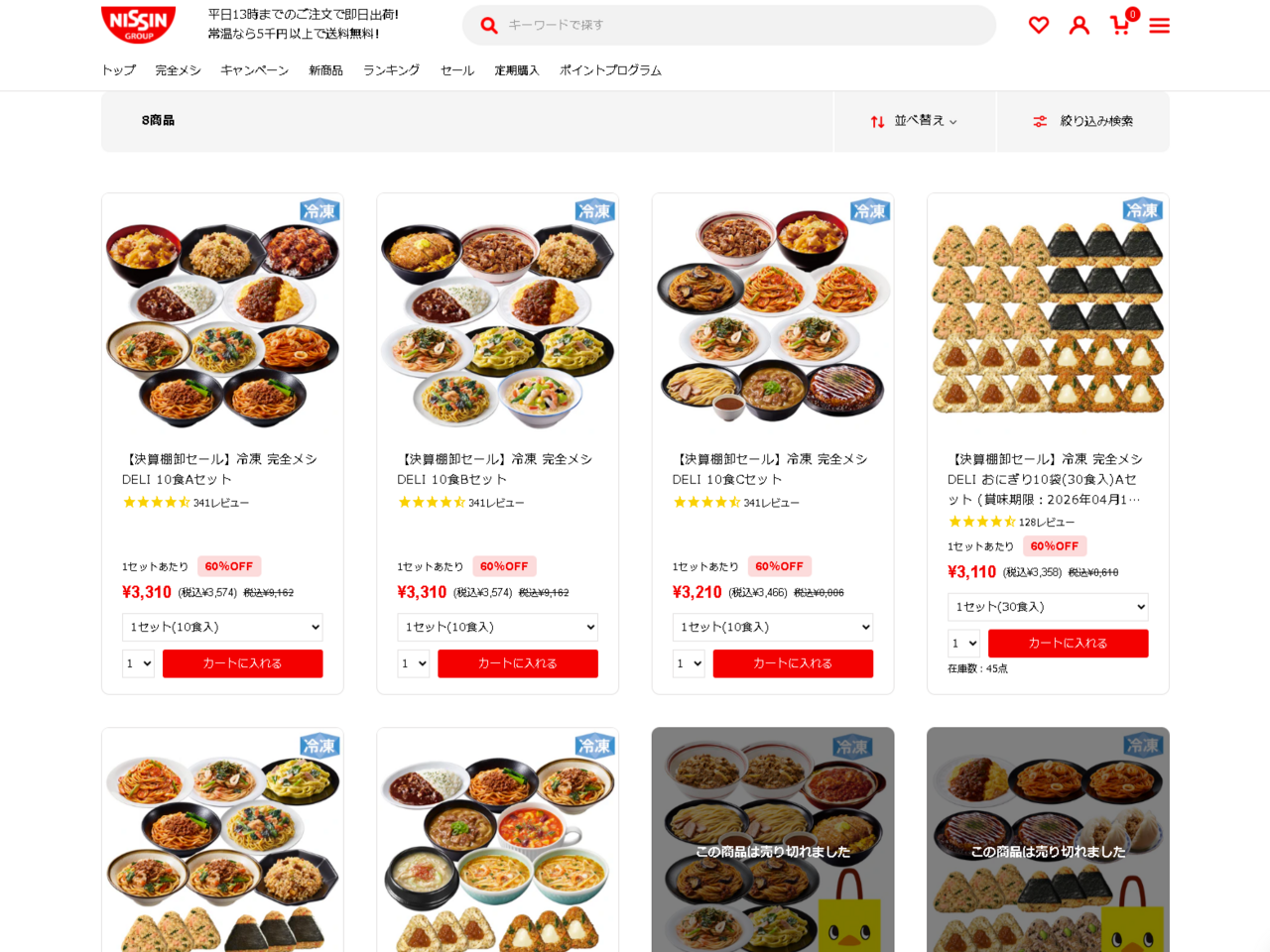Viewport: 1270px width, 952px height.
Task: Add the 10食Bセット to cart
Action: 517,663
